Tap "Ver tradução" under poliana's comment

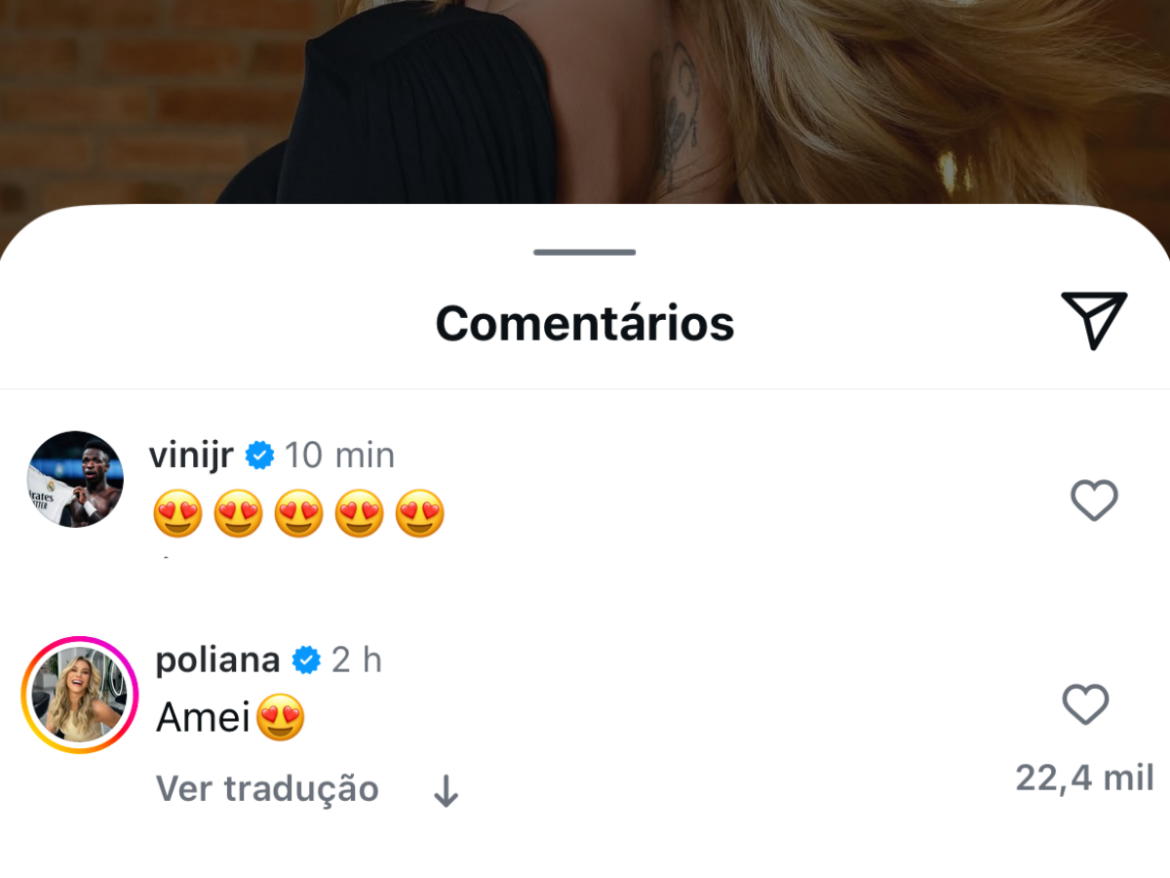(x=267, y=789)
